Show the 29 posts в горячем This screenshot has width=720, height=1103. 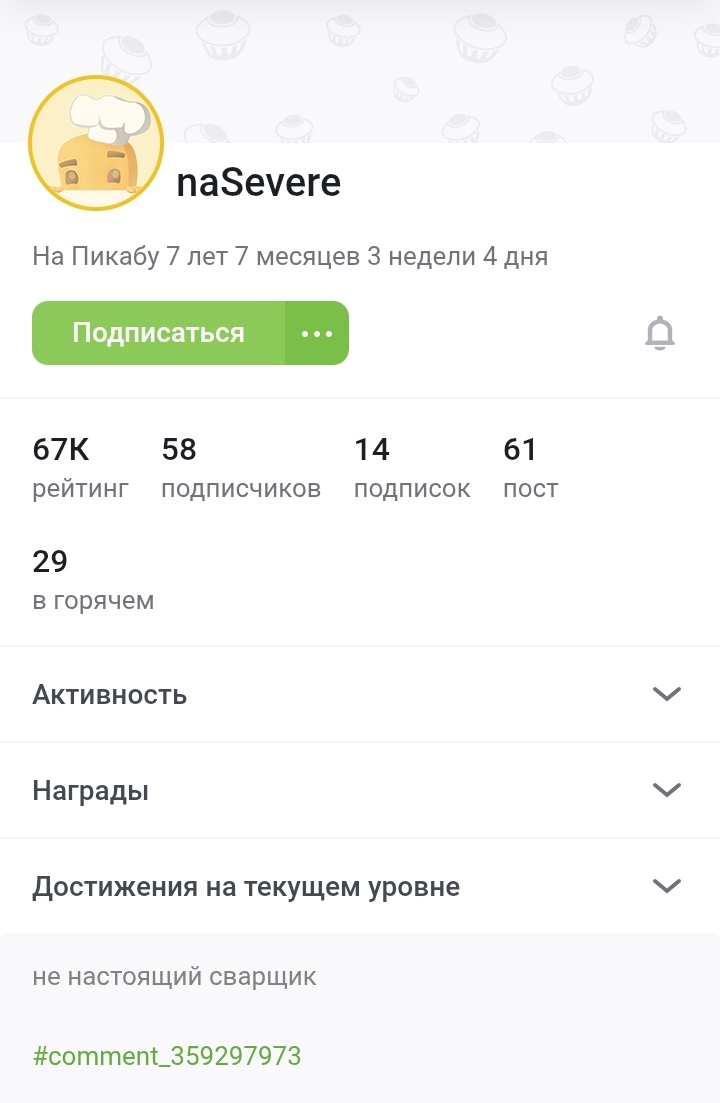93,580
